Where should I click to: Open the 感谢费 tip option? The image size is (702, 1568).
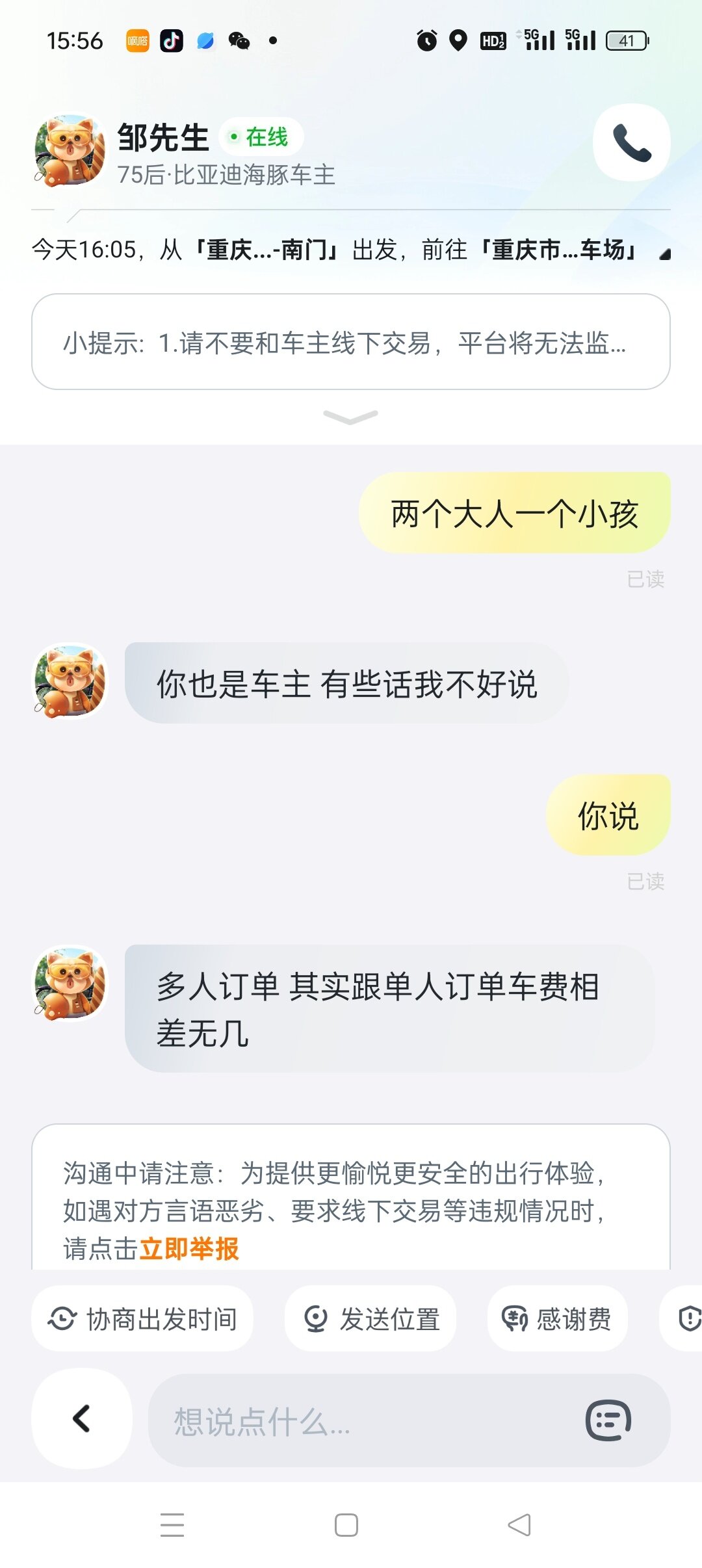(557, 1319)
